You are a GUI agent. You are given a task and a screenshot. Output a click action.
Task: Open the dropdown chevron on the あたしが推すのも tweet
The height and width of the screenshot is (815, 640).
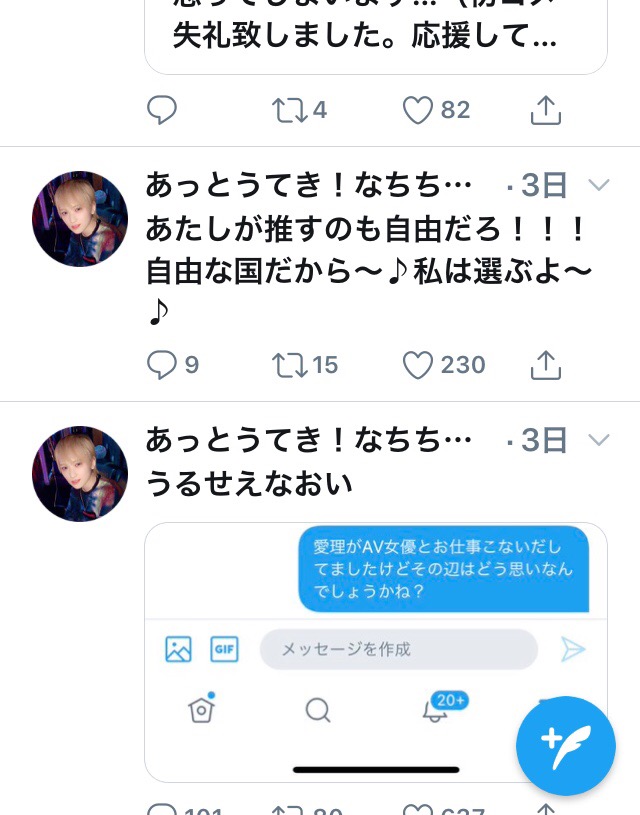[598, 185]
